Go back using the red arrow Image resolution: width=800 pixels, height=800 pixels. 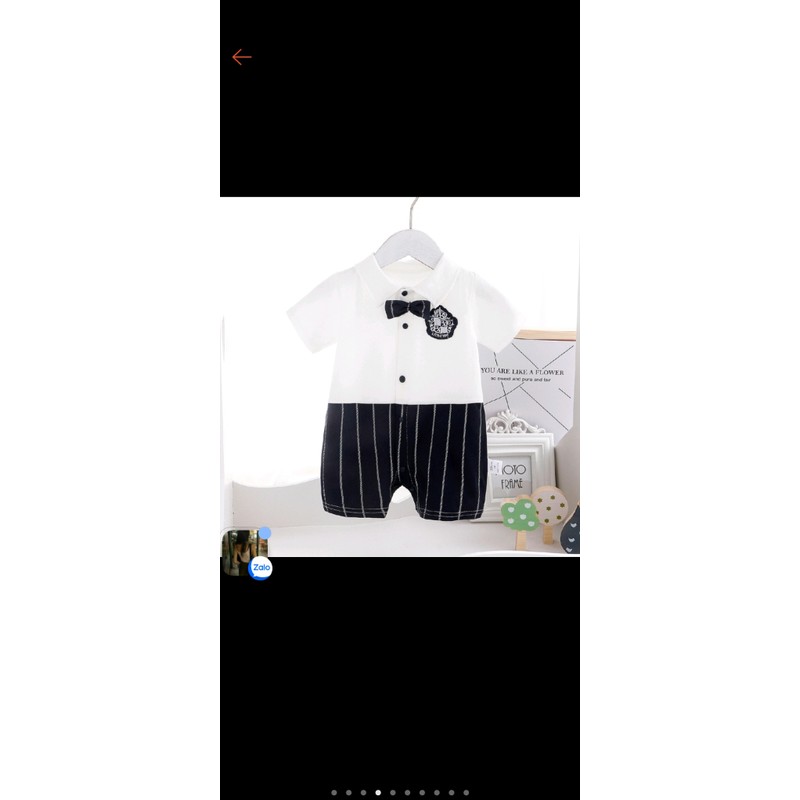241,57
